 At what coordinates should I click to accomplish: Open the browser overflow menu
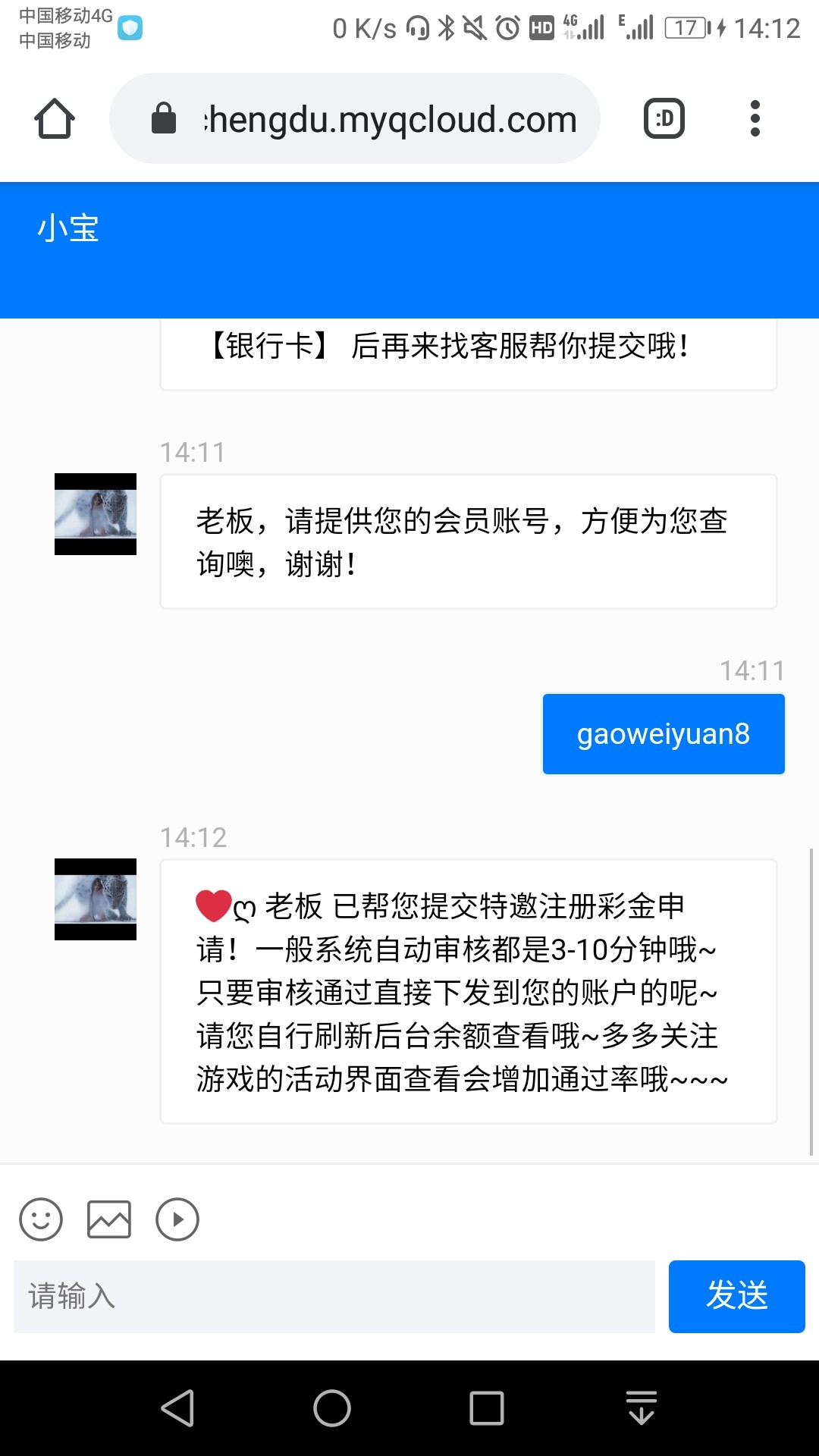[x=755, y=119]
